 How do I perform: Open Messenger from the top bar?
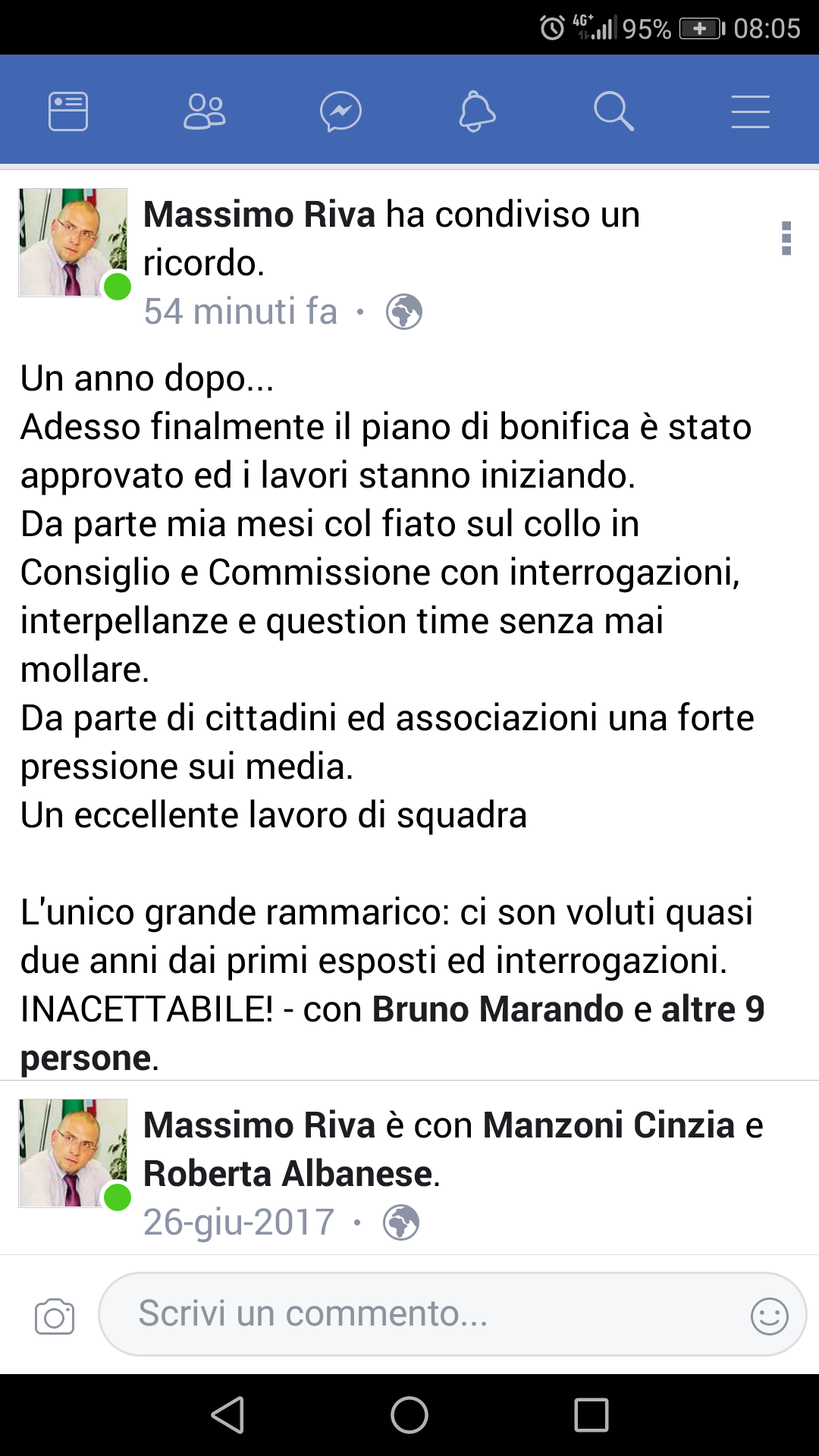point(341,111)
